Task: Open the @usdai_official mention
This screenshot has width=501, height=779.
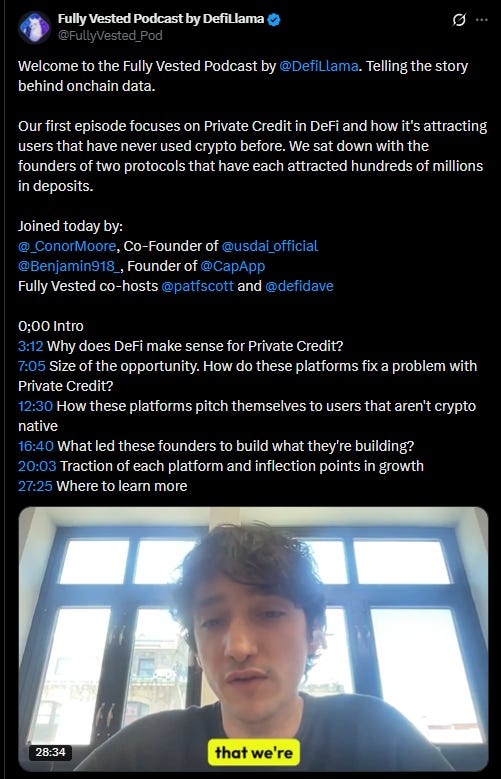Action: 269,246
